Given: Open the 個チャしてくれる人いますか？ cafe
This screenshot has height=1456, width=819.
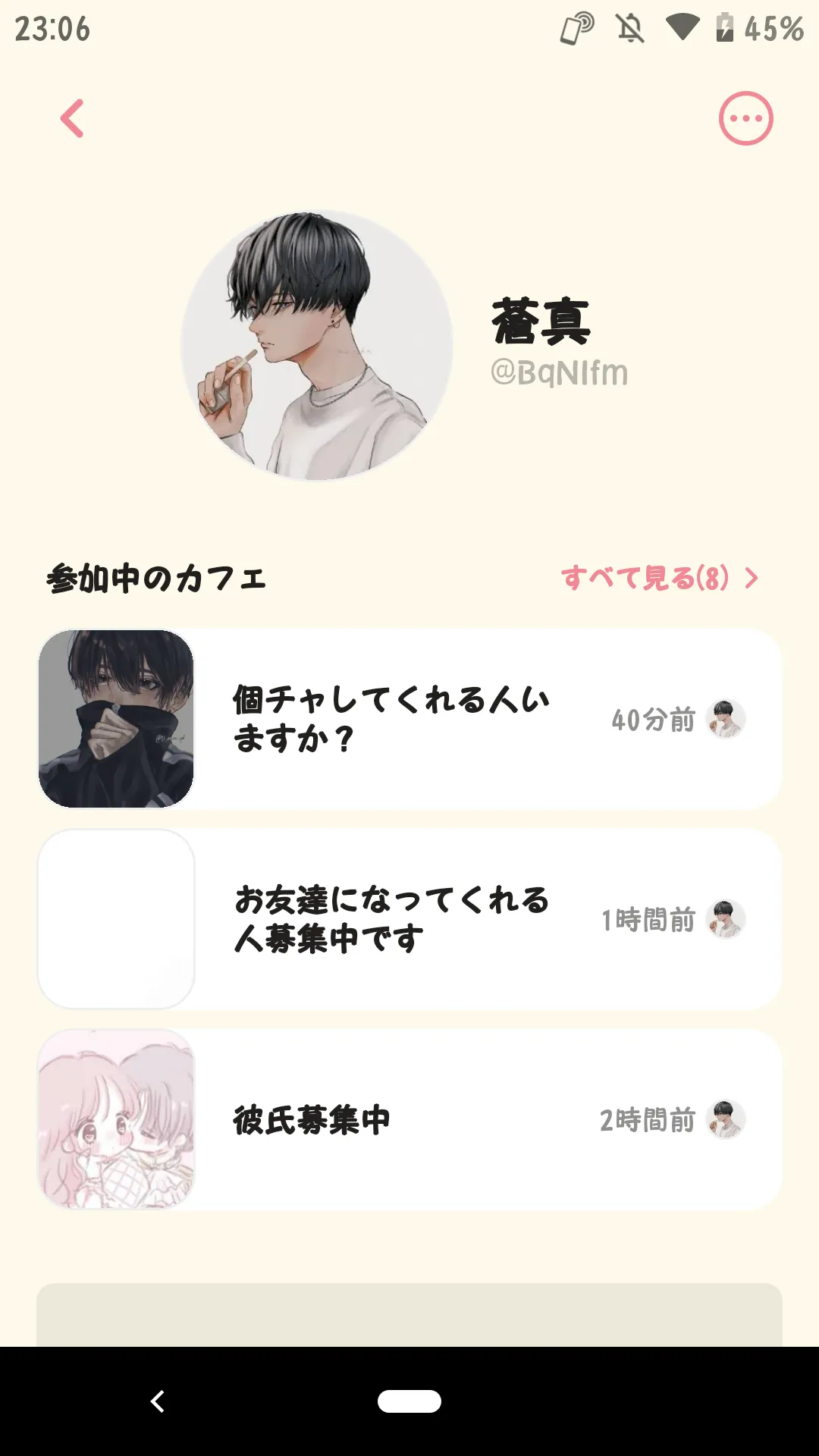Looking at the screenshot, I should point(409,719).
